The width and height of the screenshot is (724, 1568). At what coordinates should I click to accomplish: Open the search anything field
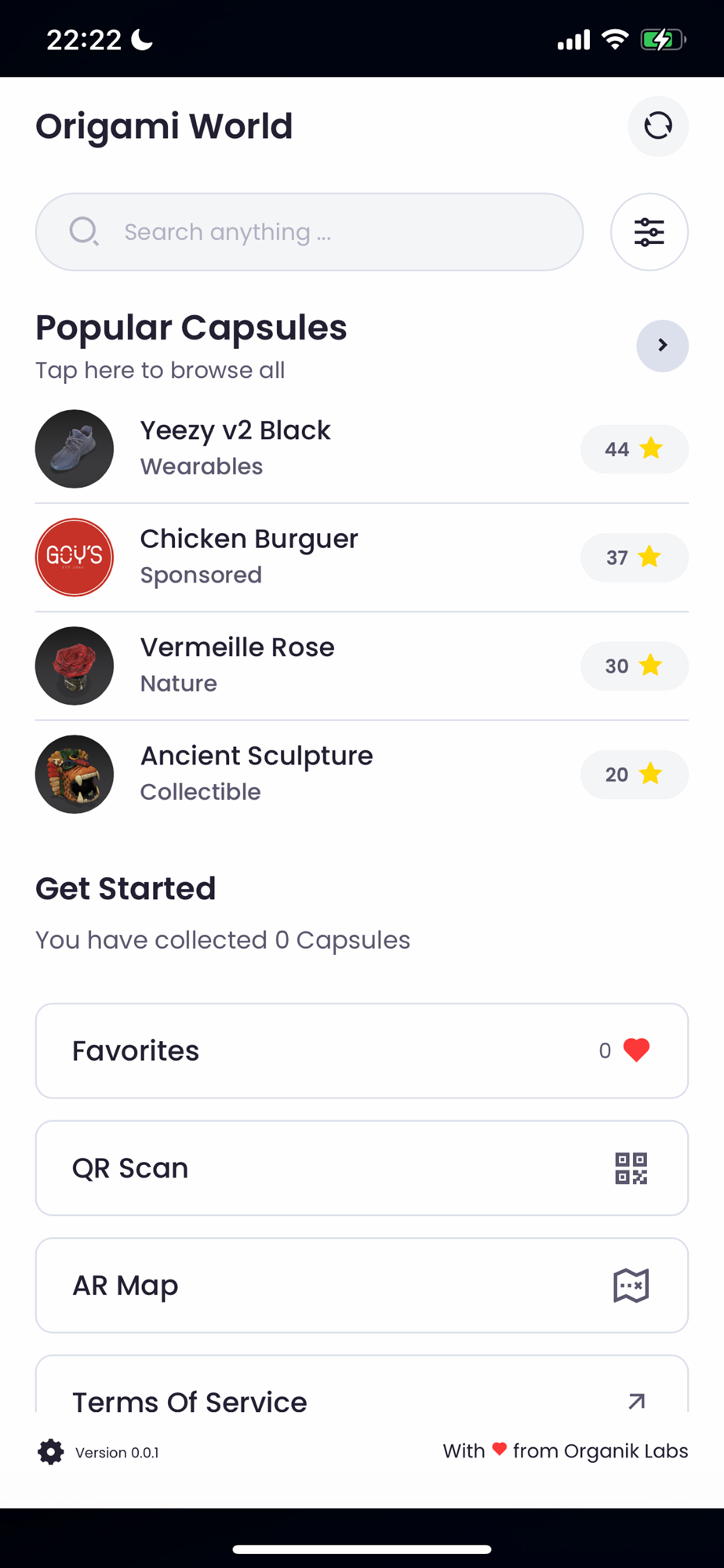pos(309,232)
